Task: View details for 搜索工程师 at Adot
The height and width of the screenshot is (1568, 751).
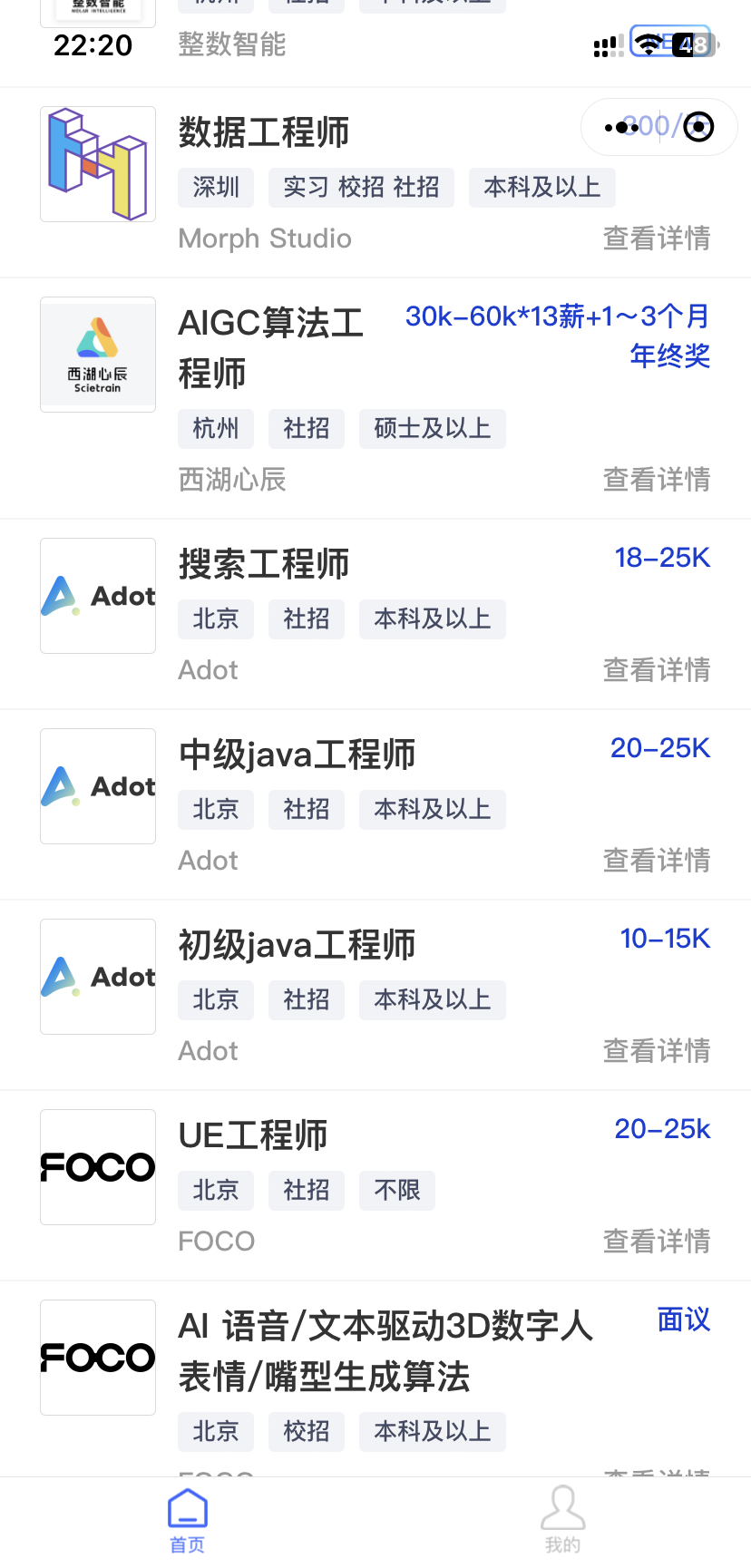Action: coord(656,670)
